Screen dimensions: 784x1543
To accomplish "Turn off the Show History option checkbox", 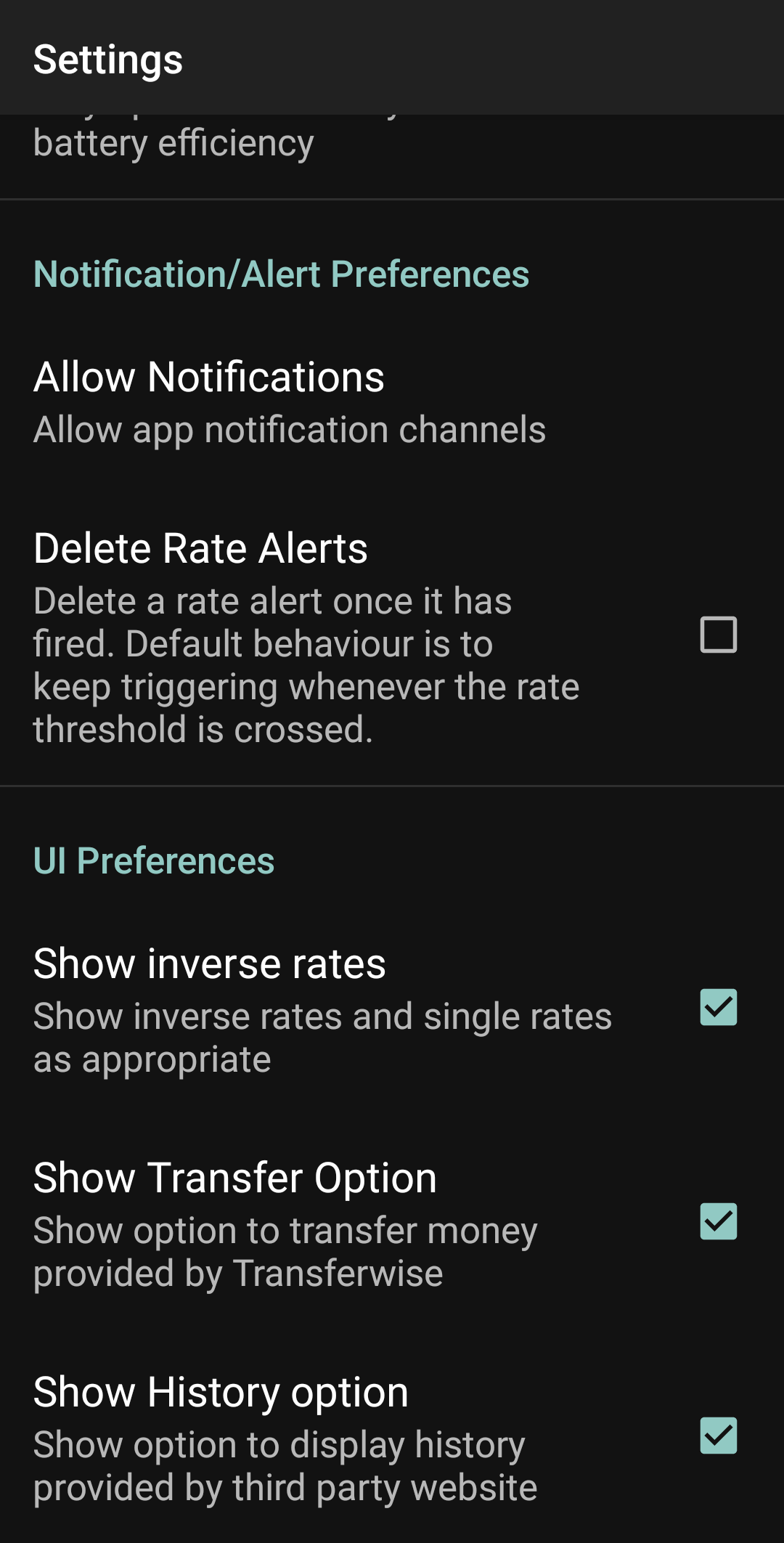I will (718, 1436).
